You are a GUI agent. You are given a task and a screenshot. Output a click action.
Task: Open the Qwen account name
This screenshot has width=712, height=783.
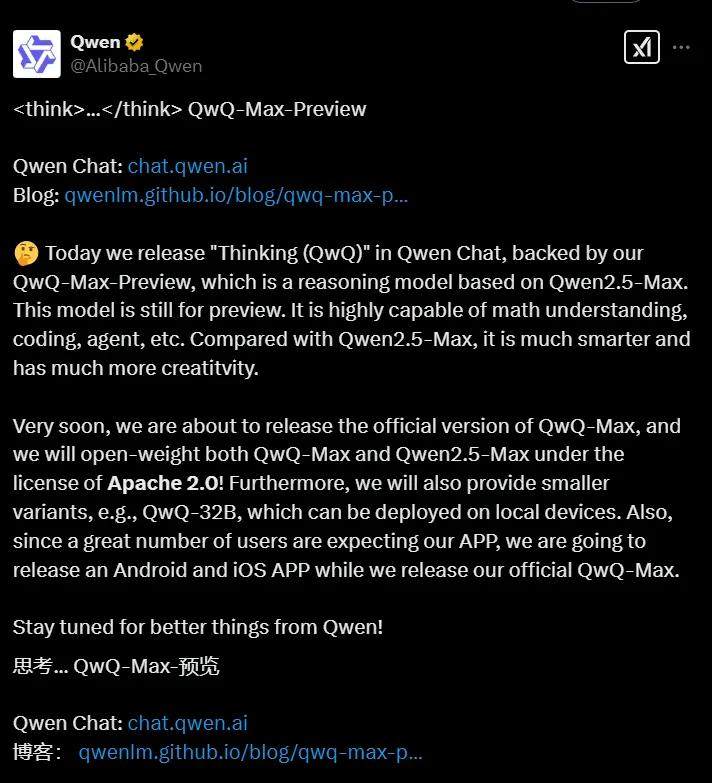tap(95, 42)
